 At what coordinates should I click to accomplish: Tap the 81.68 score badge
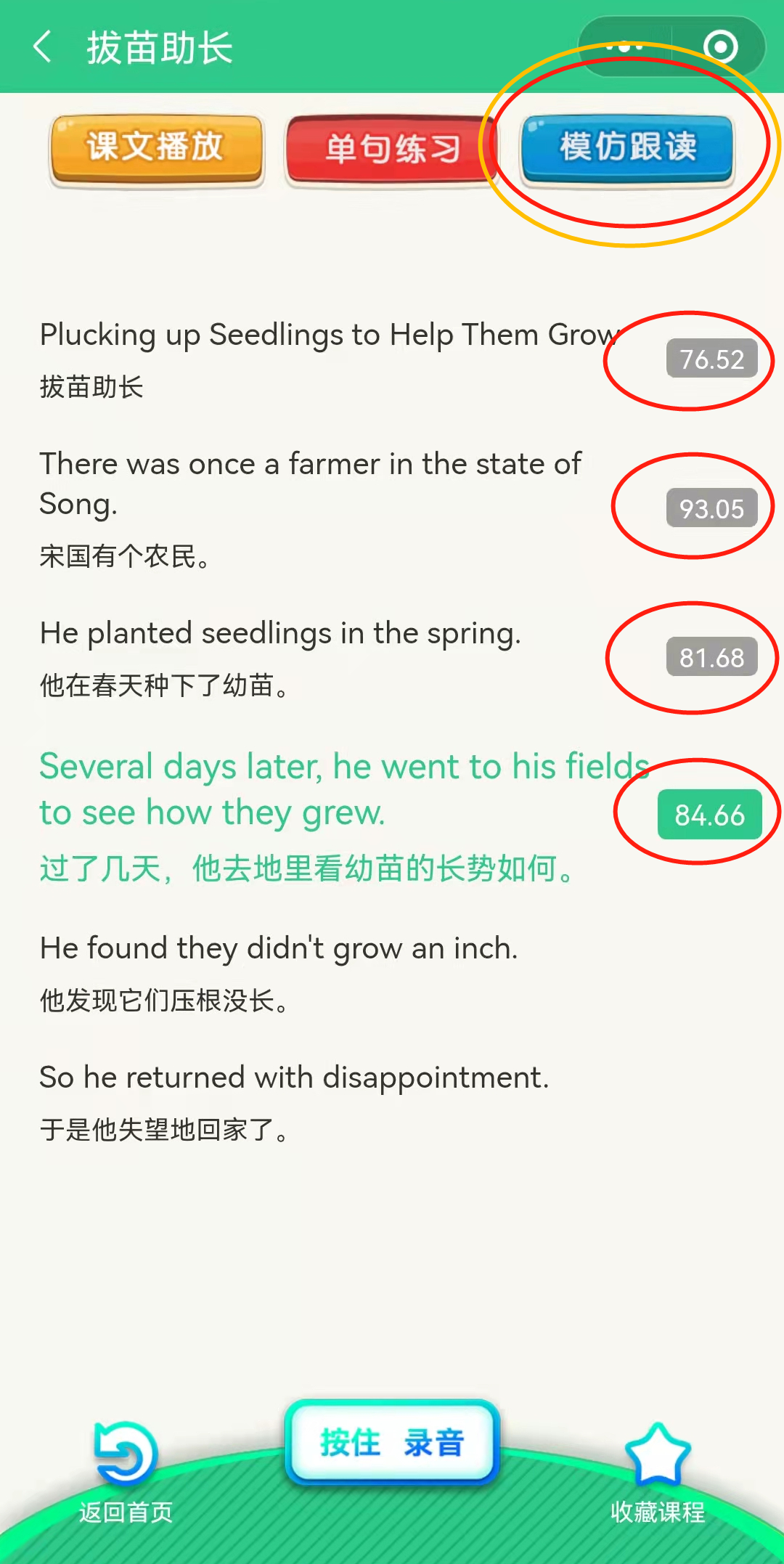712,657
